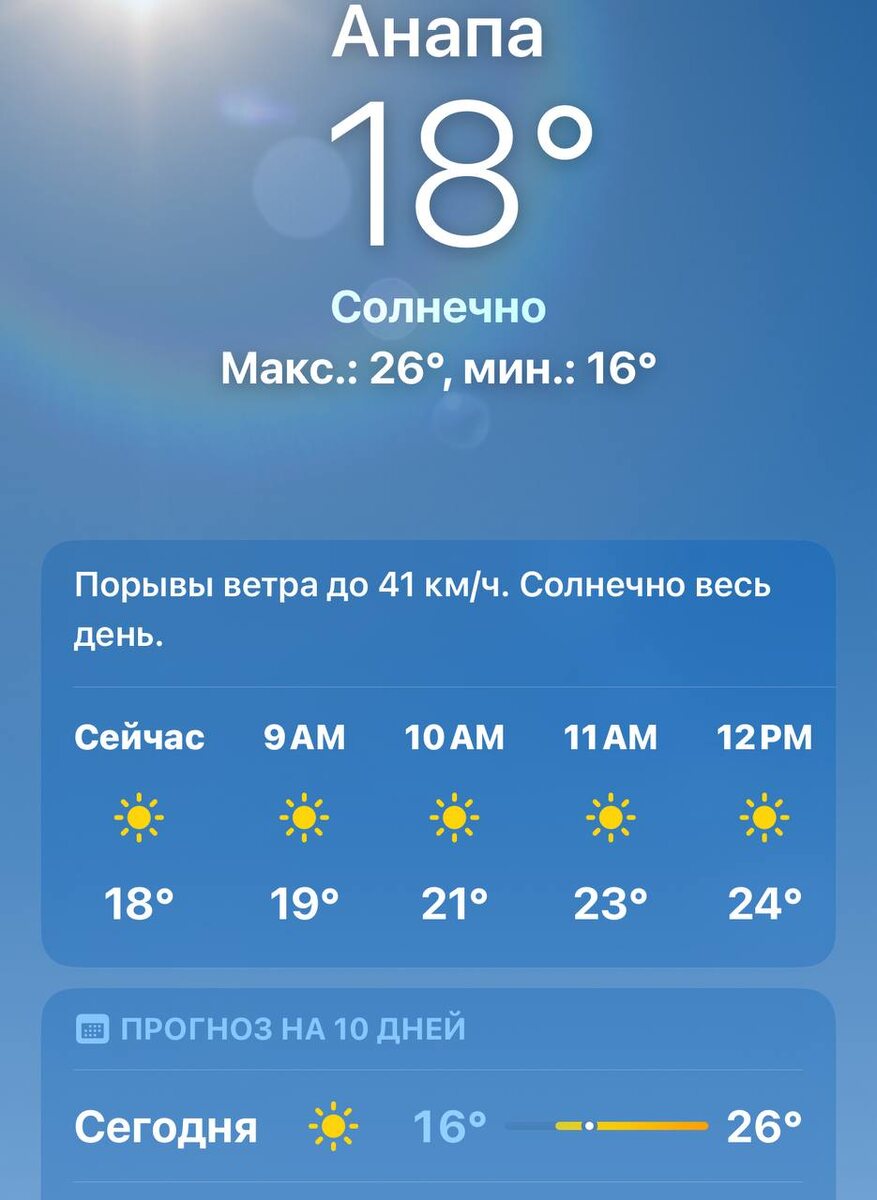Tap the city name Анапа
Image resolution: width=877 pixels, height=1200 pixels.
pos(438,35)
